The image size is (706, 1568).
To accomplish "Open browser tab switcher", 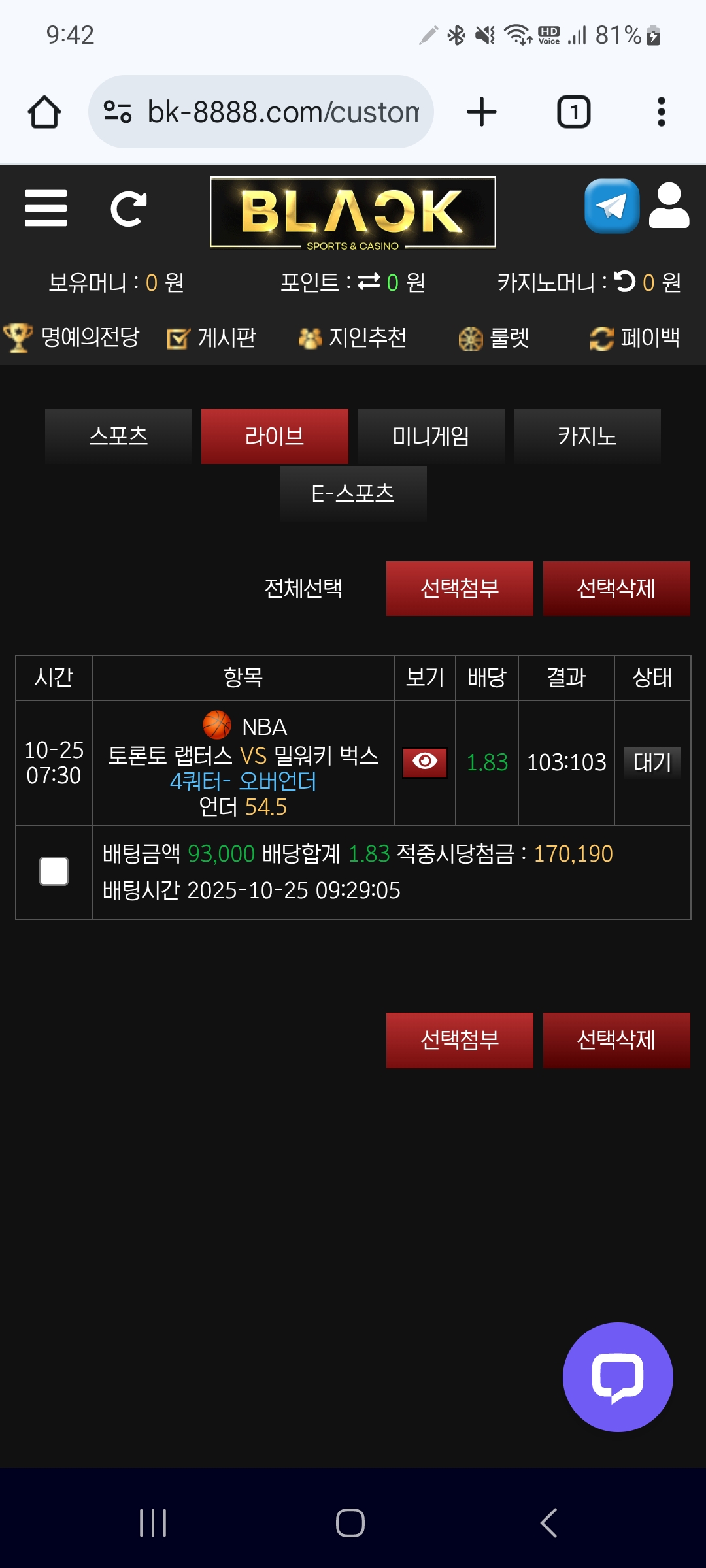I will click(573, 112).
